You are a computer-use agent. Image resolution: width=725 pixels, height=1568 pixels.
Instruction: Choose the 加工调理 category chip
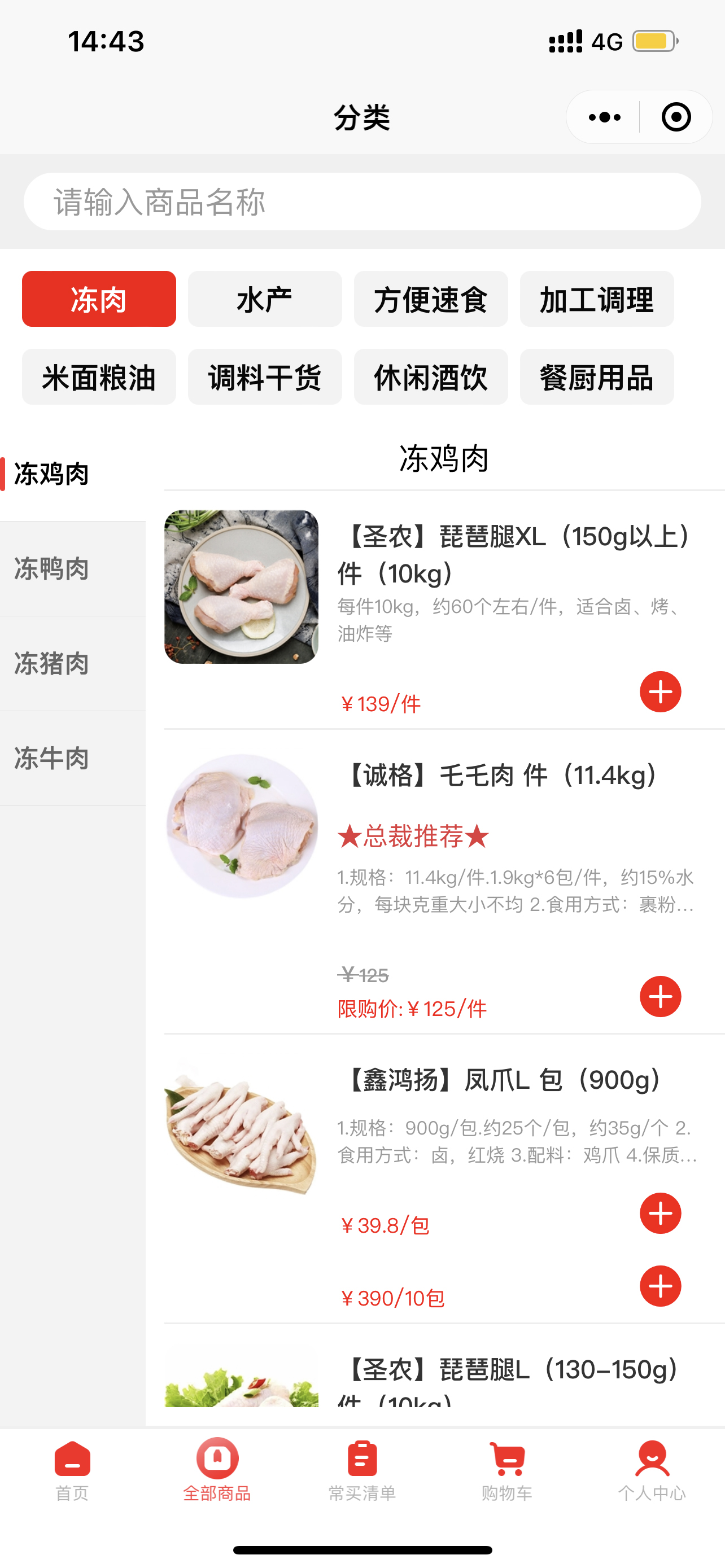[597, 300]
